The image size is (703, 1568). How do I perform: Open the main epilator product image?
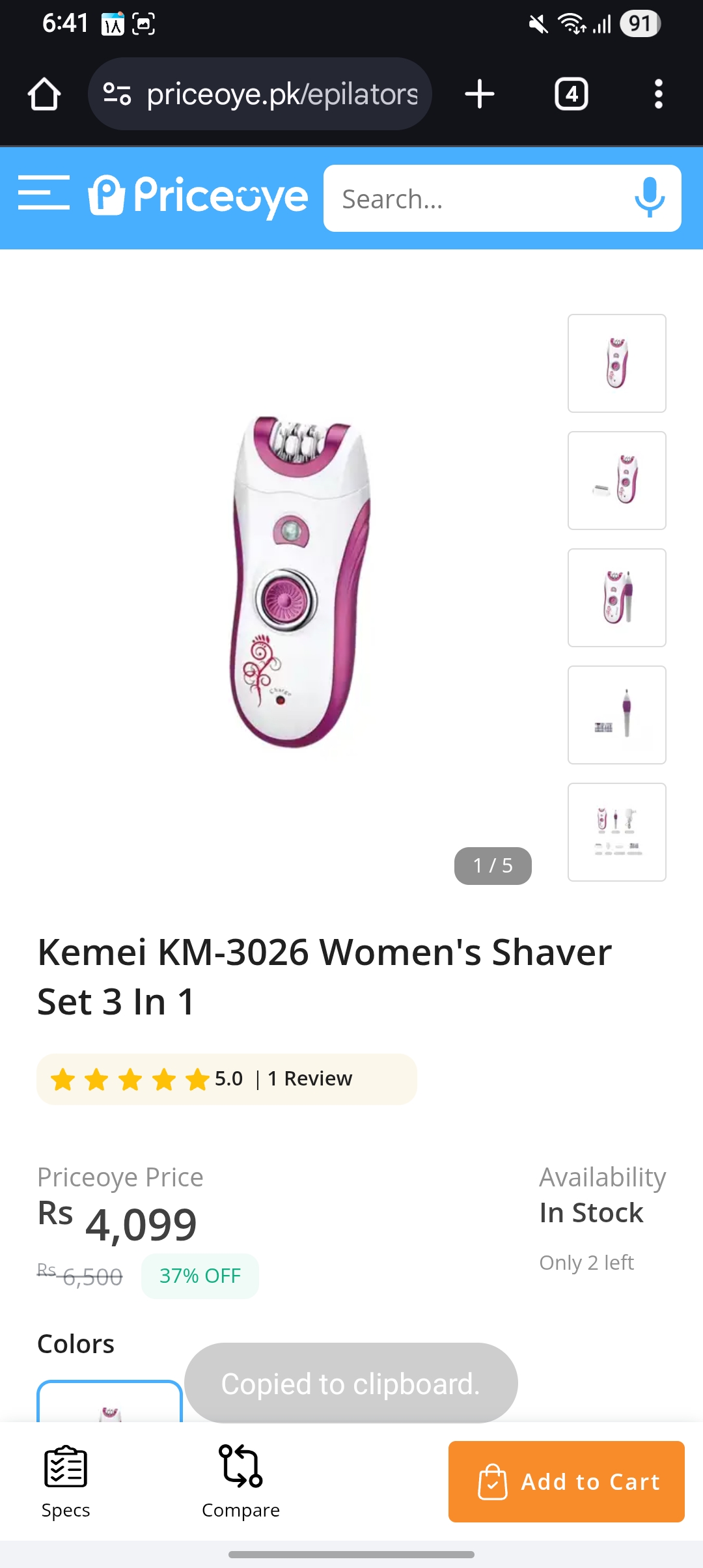[x=299, y=581]
